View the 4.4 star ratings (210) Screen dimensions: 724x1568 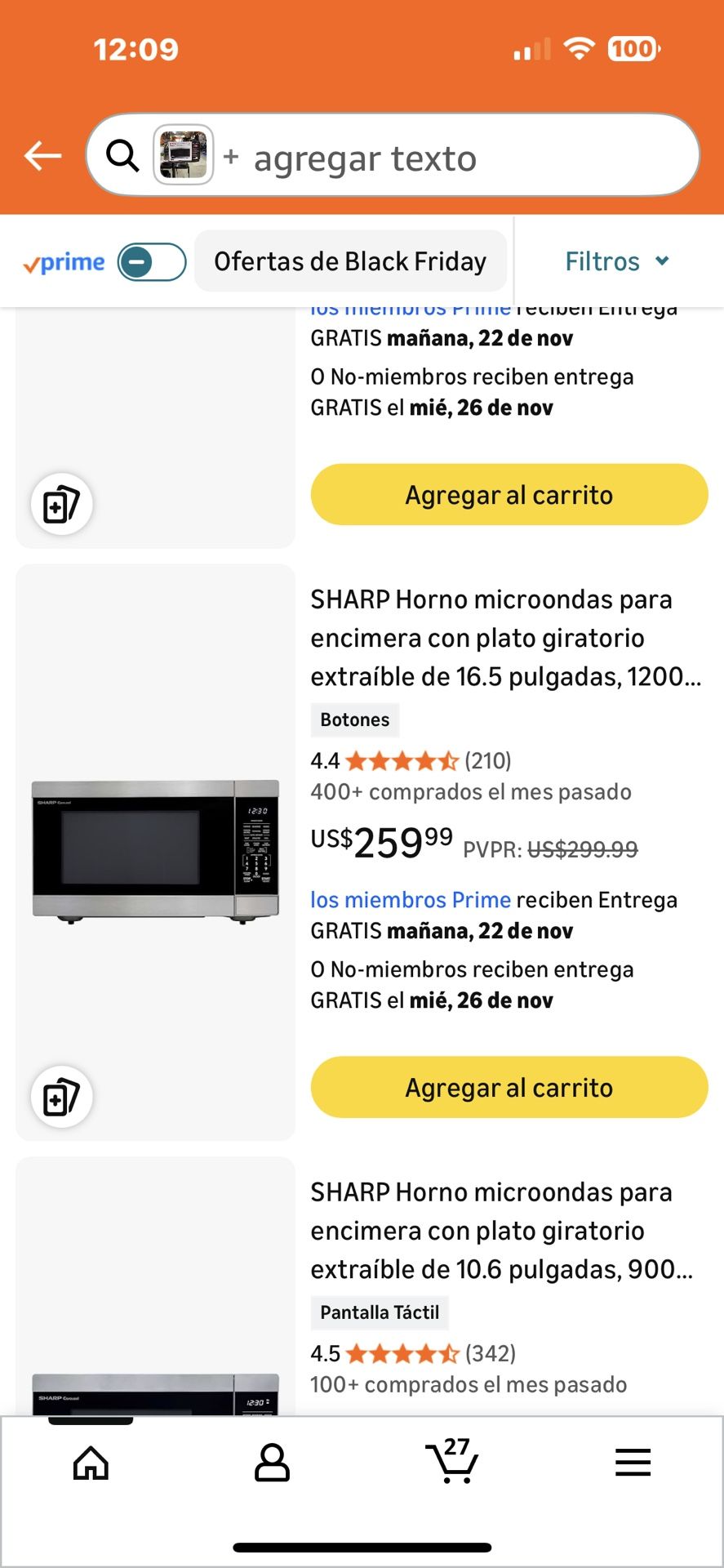point(410,761)
